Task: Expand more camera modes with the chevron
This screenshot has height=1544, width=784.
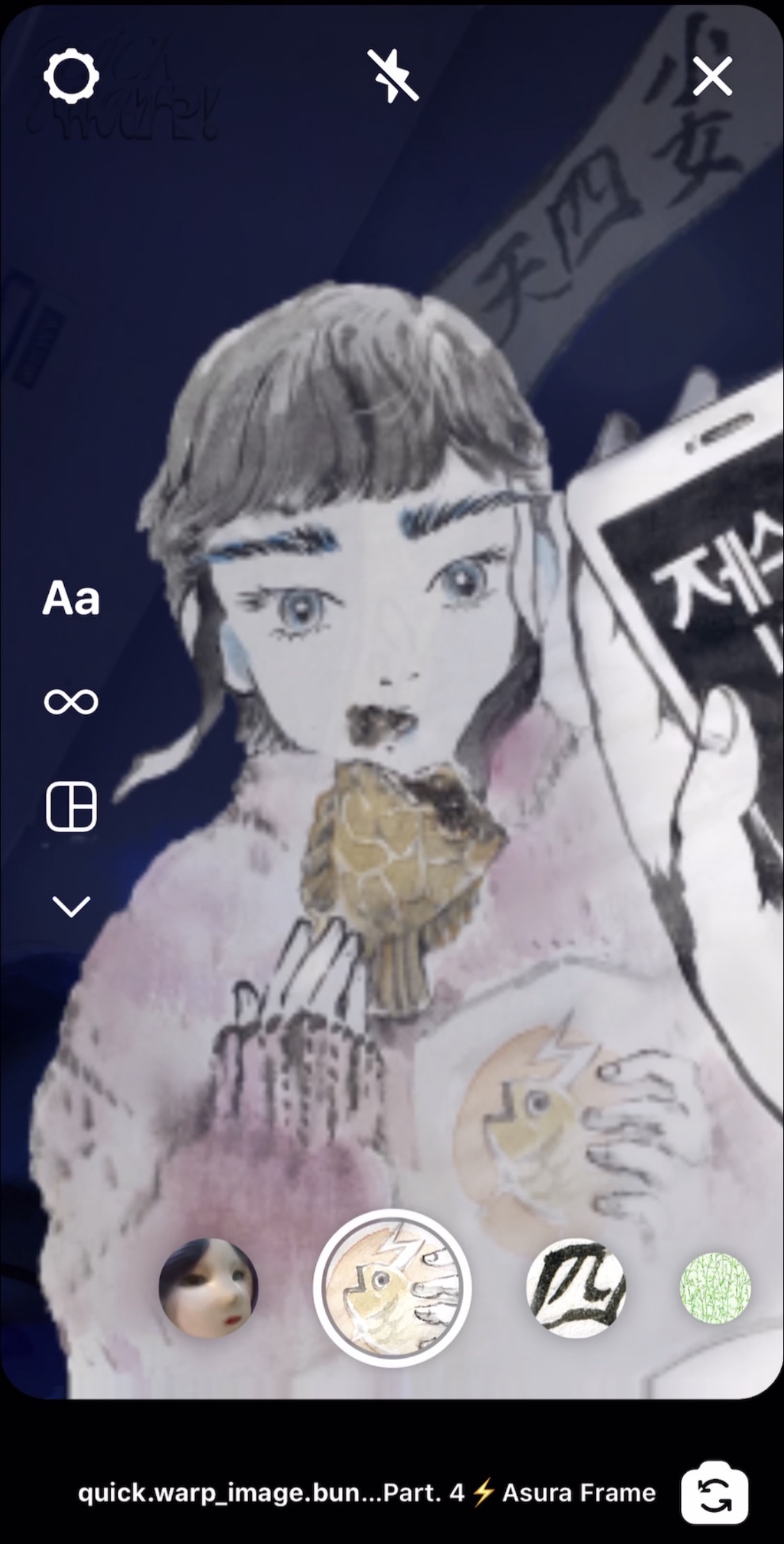Action: 71,906
